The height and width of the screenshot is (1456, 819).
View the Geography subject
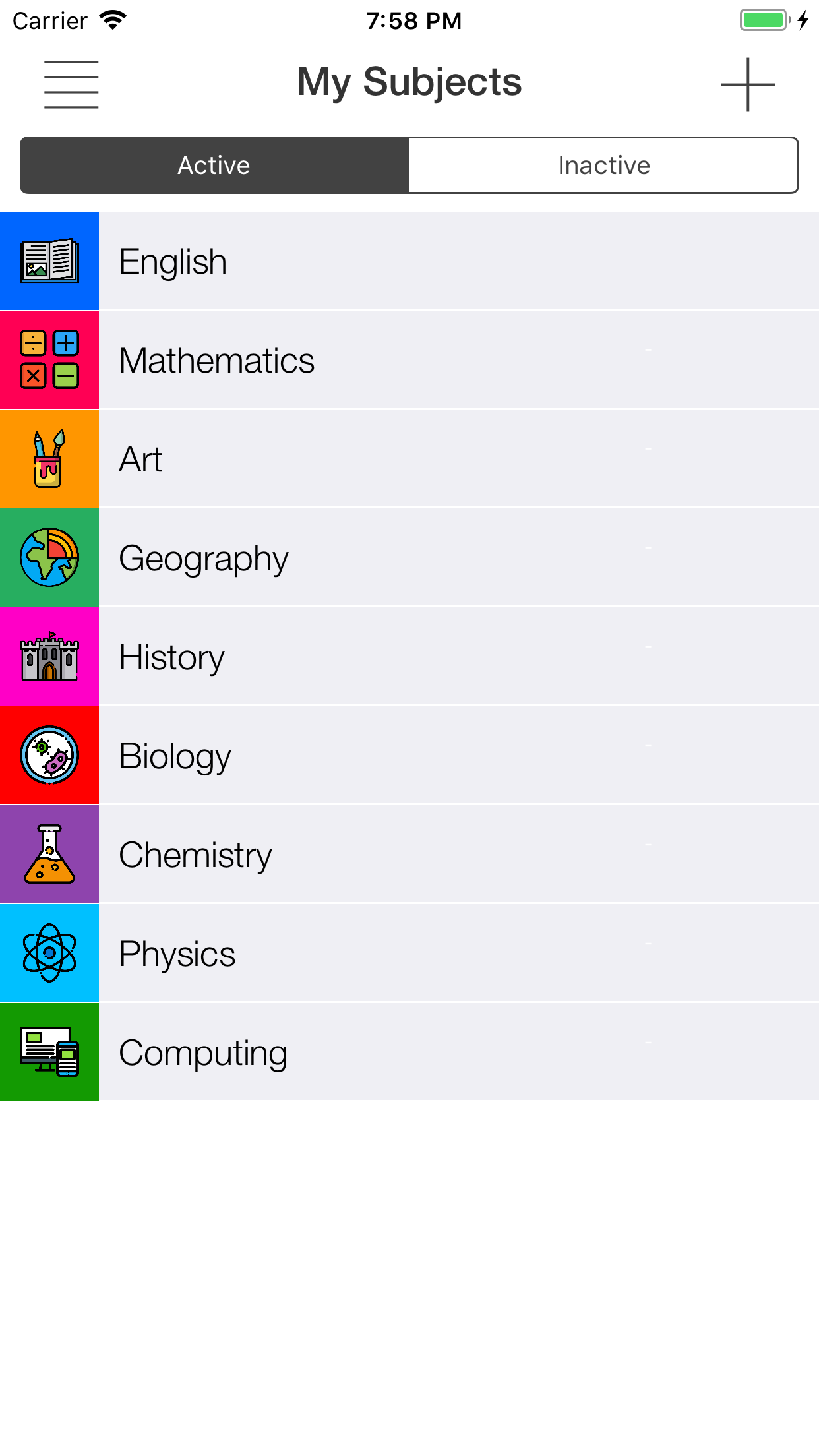(409, 558)
